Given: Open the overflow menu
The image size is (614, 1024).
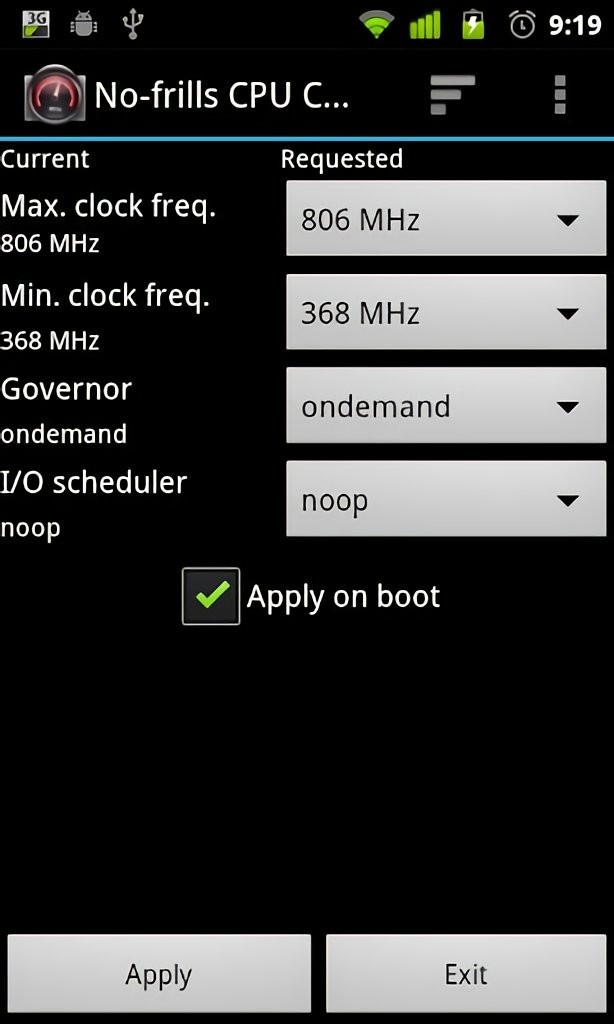Looking at the screenshot, I should [x=559, y=95].
